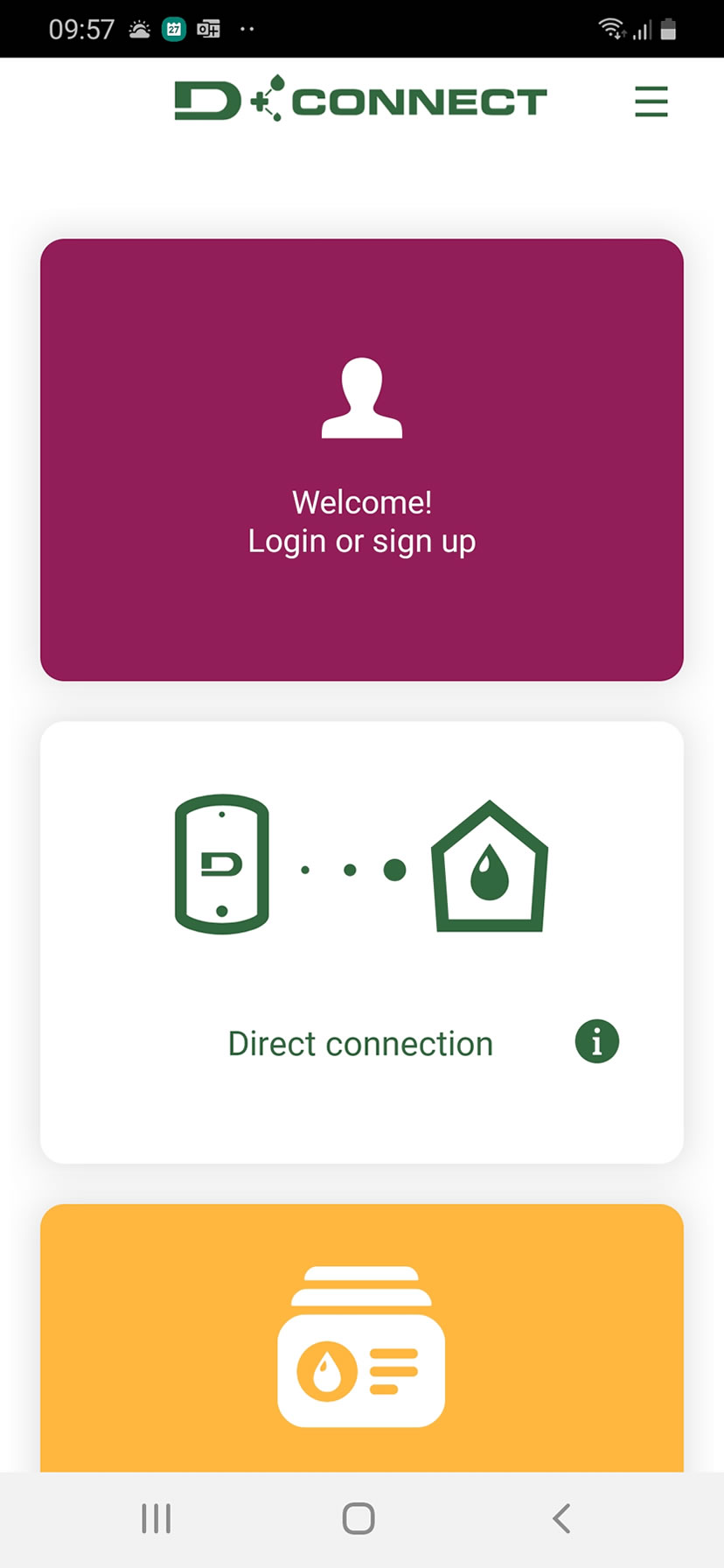Tap the dotted connection line between device and house
Image resolution: width=724 pixels, height=1568 pixels.
pos(350,869)
